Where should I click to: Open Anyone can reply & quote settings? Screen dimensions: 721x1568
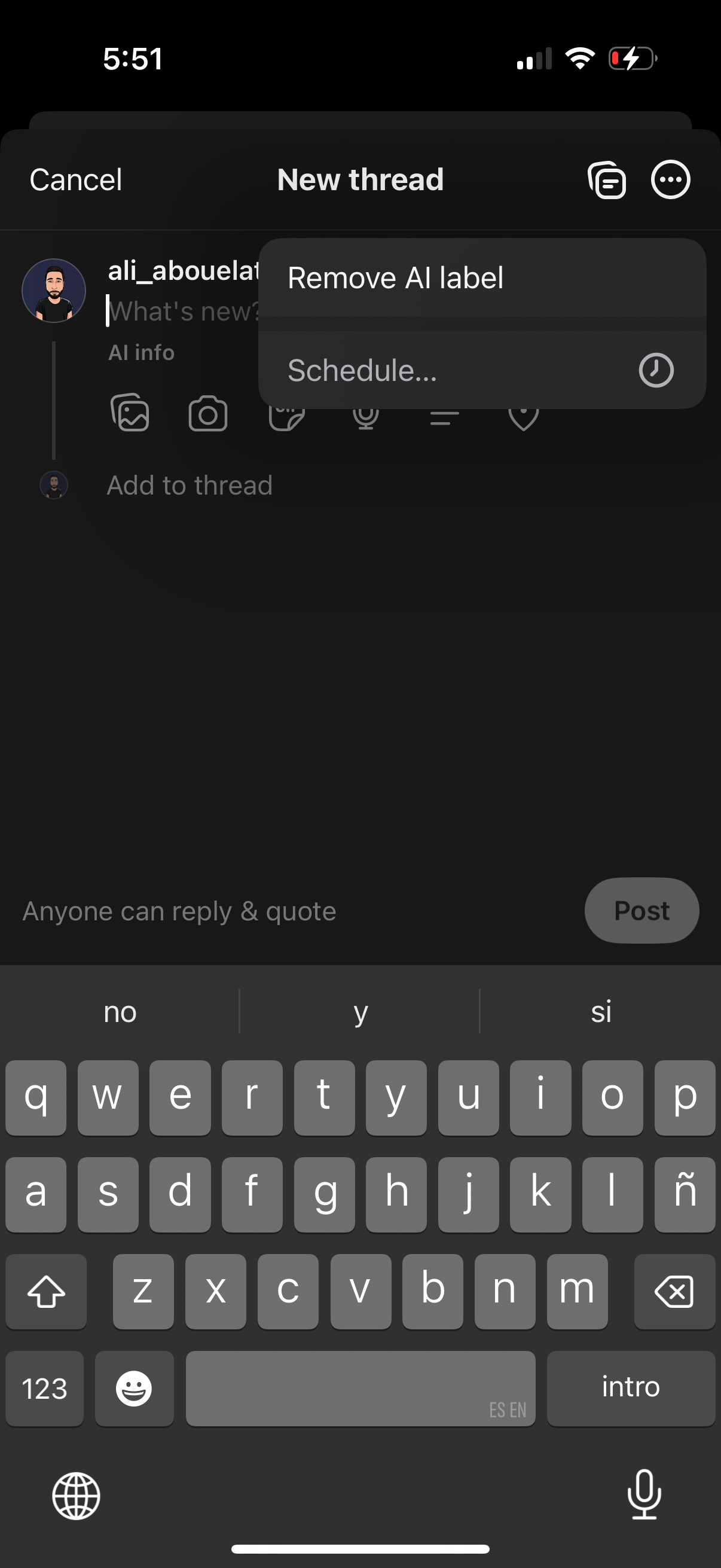179,910
